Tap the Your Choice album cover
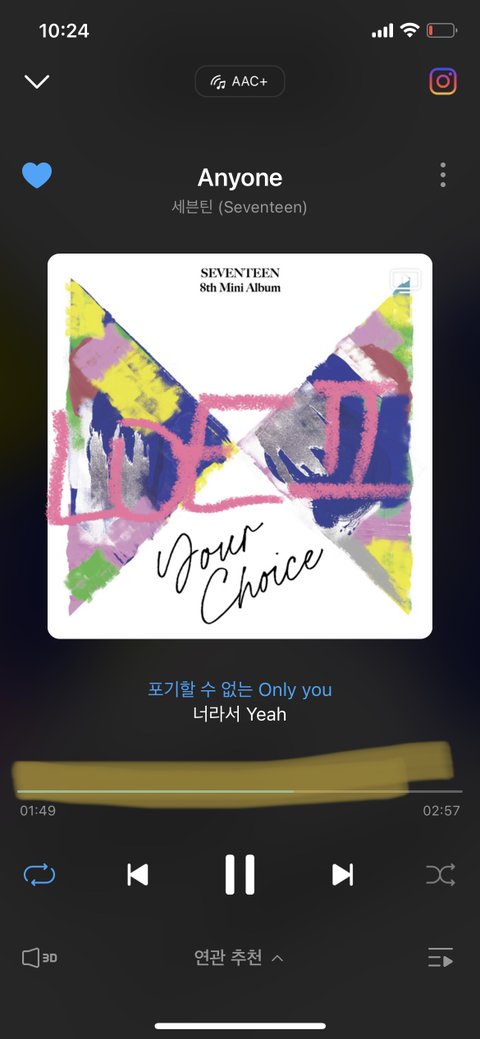This screenshot has width=480, height=1039. pyautogui.click(x=240, y=446)
